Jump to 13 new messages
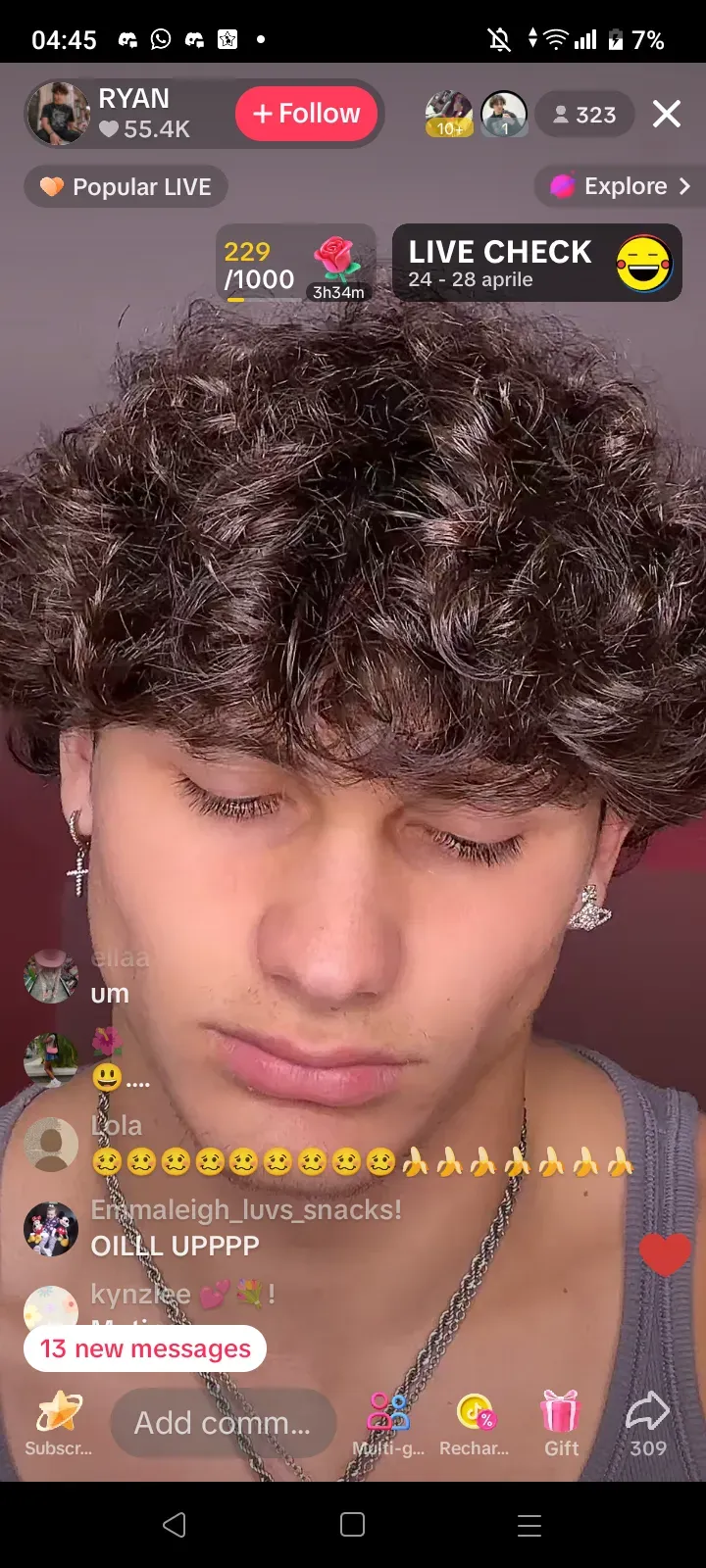Image resolution: width=706 pixels, height=1568 pixels. pos(145,1349)
